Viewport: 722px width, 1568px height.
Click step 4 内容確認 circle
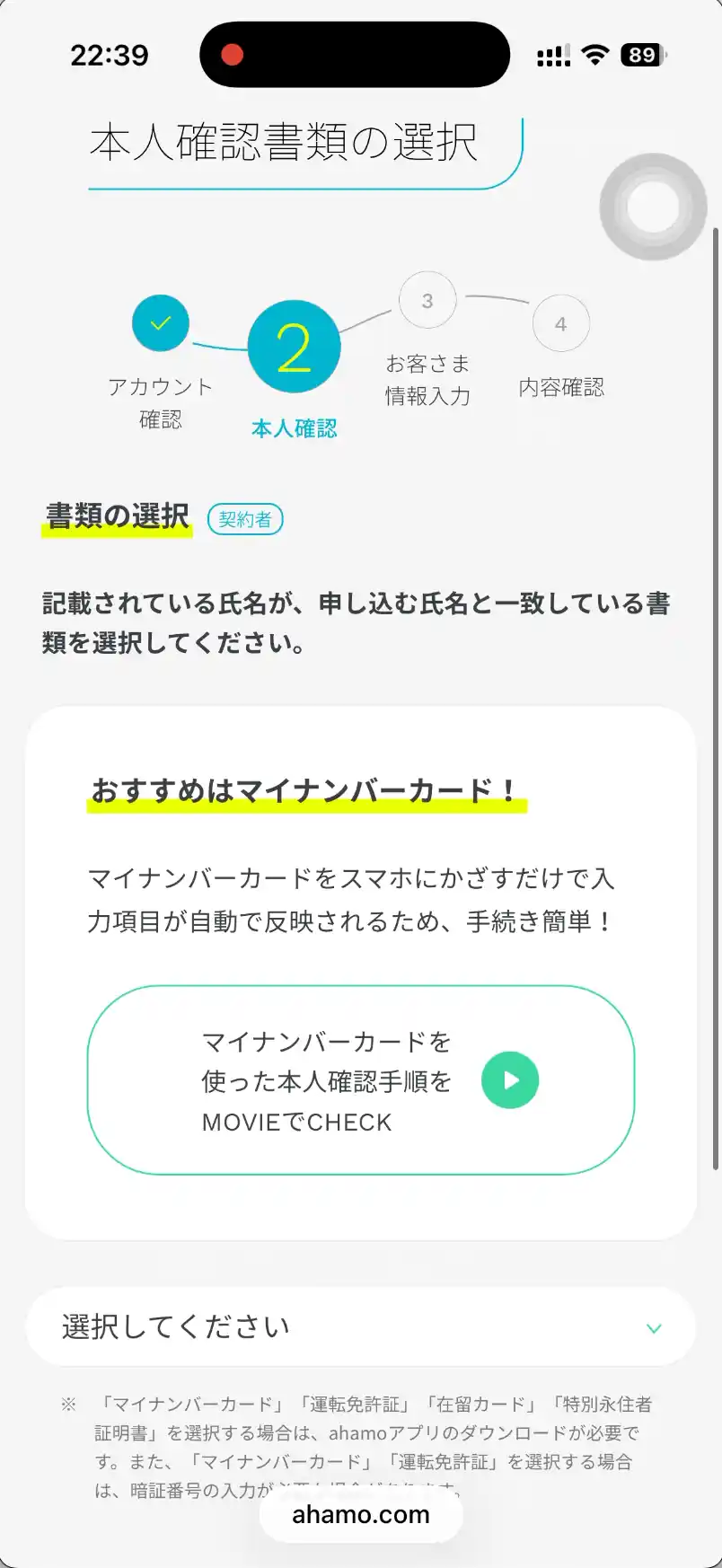pyautogui.click(x=561, y=322)
